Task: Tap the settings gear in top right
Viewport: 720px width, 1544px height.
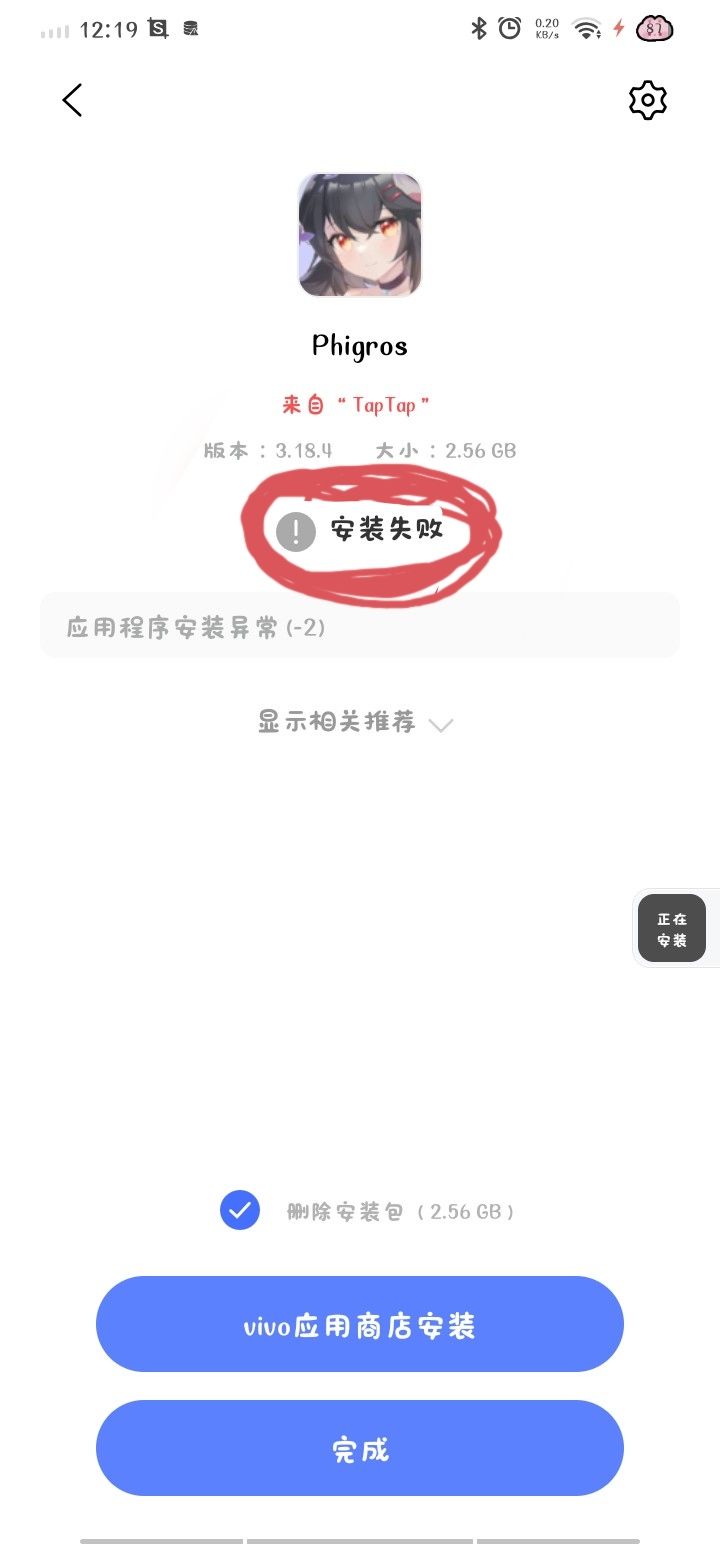Action: pos(647,100)
